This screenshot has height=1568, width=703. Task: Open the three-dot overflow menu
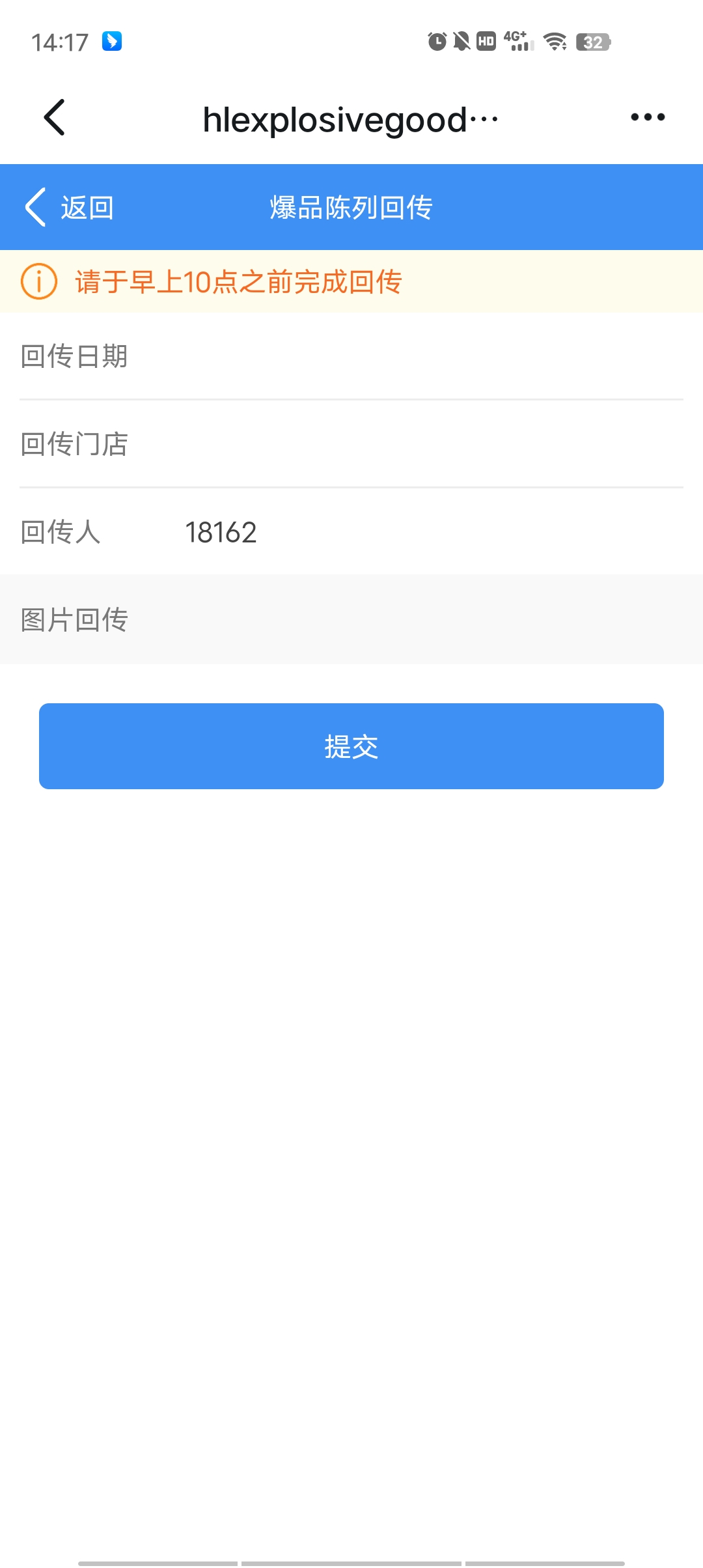click(x=648, y=118)
